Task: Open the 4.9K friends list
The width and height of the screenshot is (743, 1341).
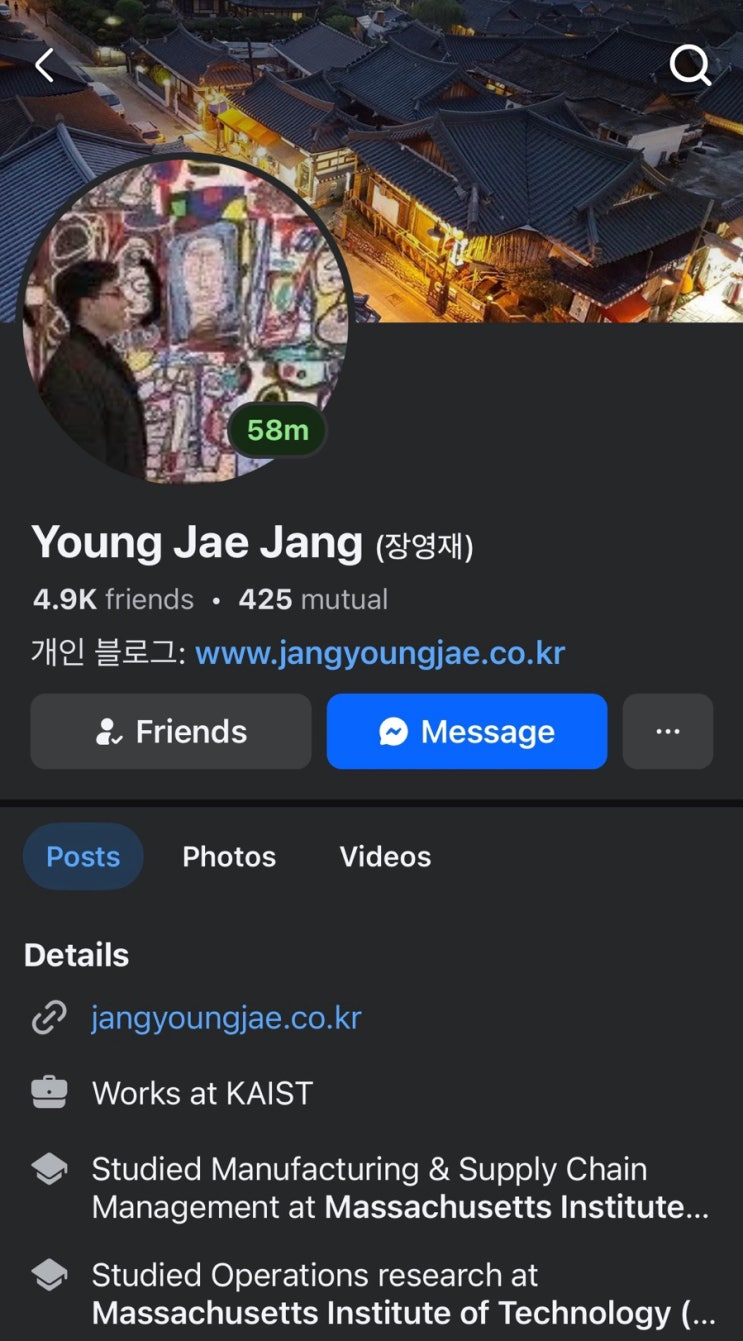Action: (113, 599)
